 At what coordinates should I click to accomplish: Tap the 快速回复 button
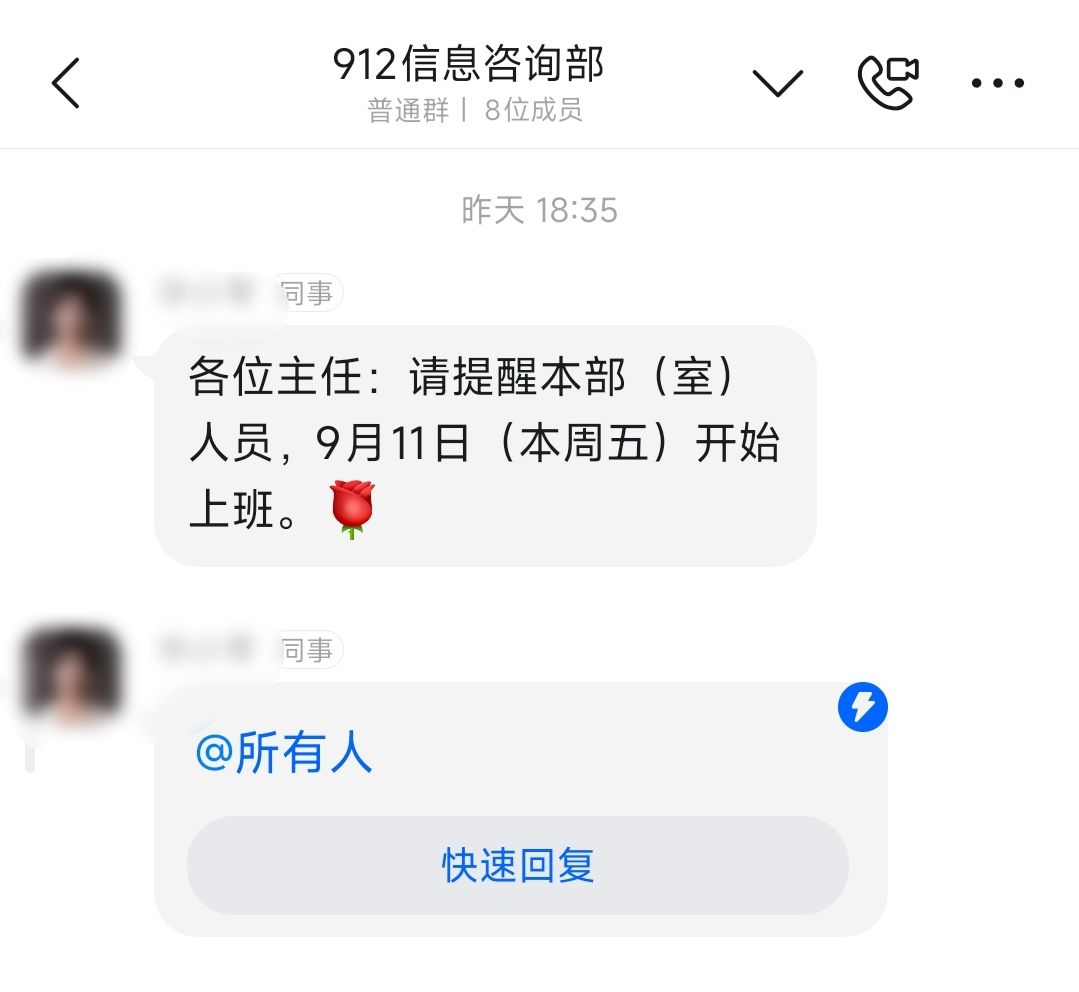(517, 865)
